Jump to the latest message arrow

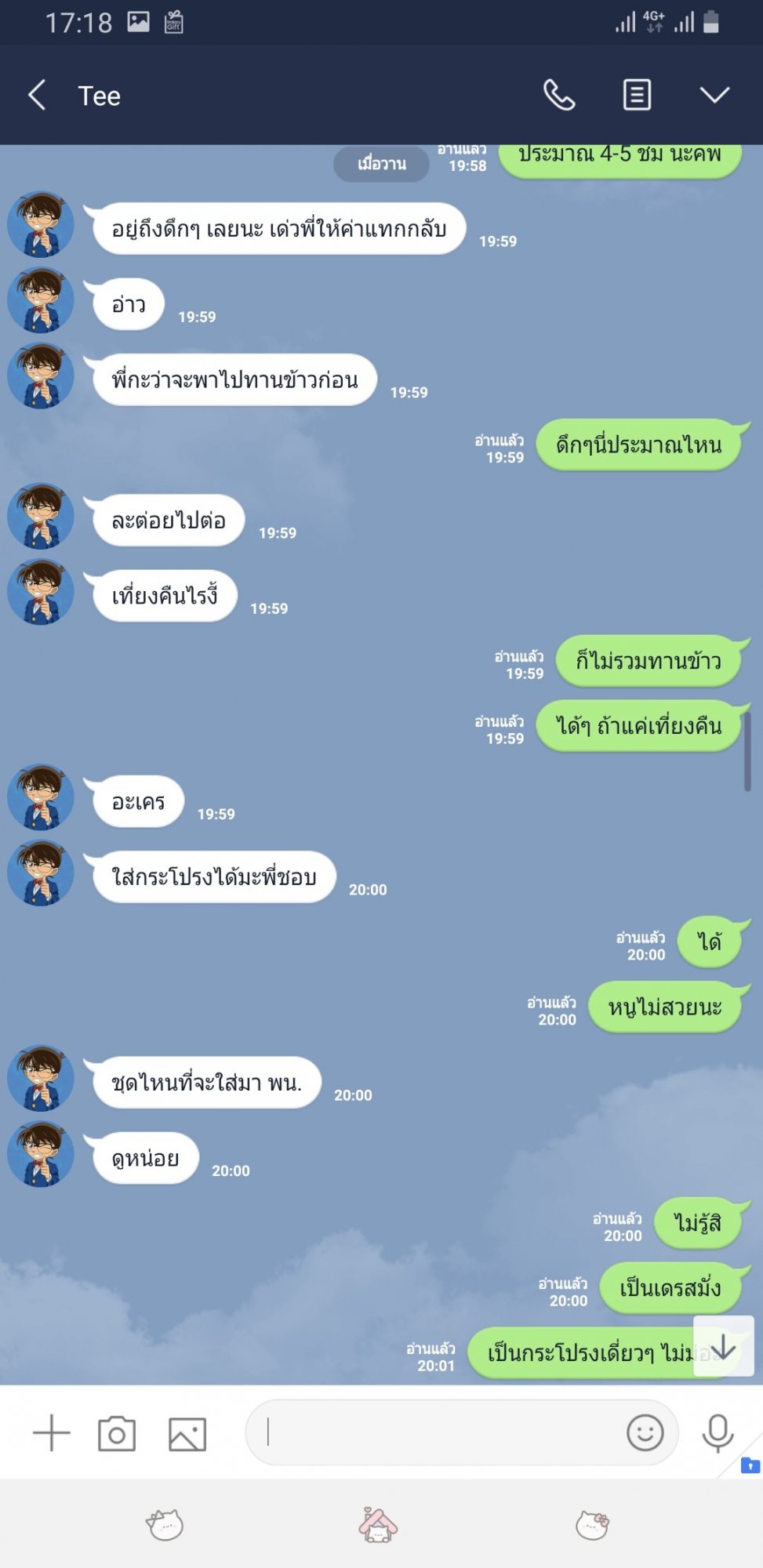[x=723, y=1346]
